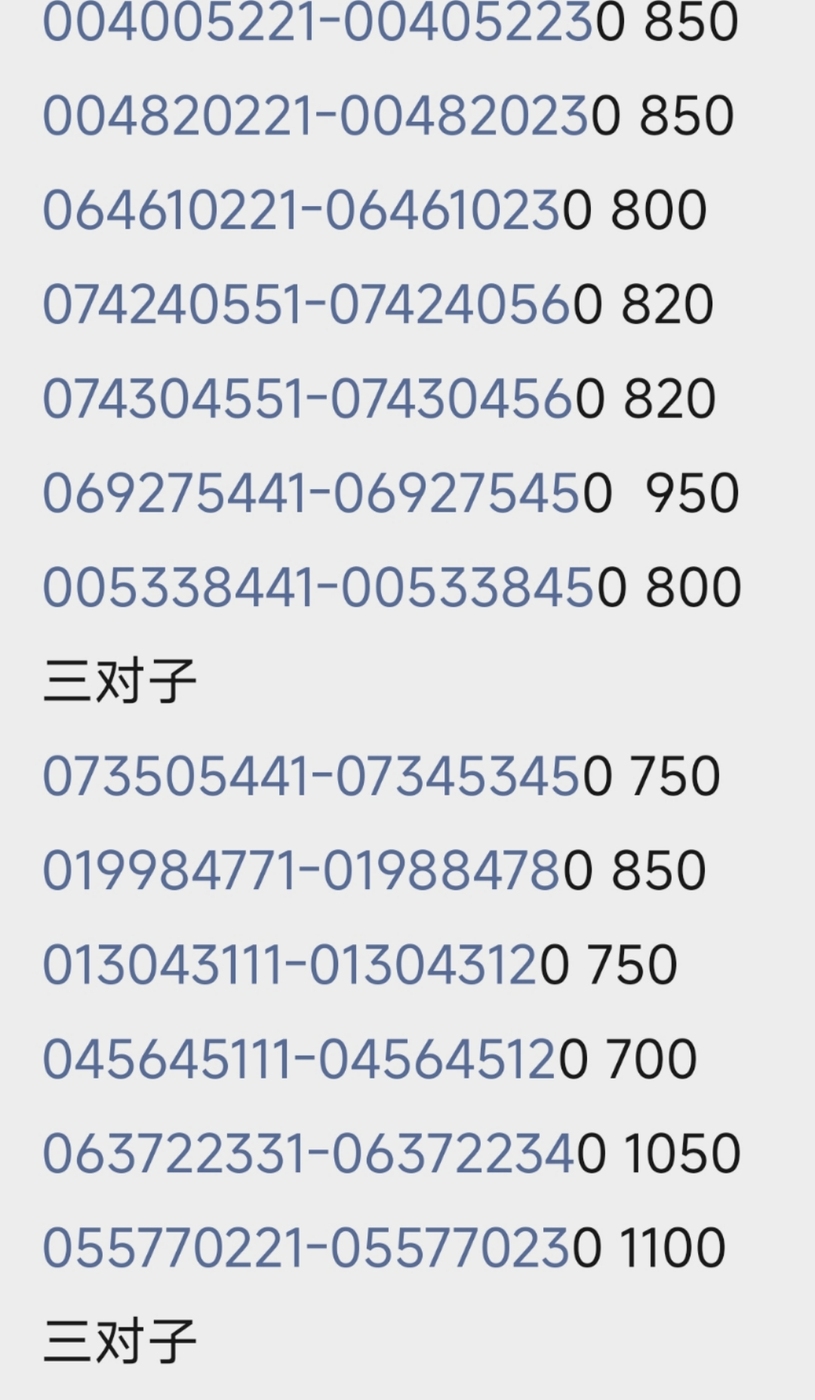The height and width of the screenshot is (1400, 815).
Task: Open number link 073505441-07345345
Action: [312, 776]
